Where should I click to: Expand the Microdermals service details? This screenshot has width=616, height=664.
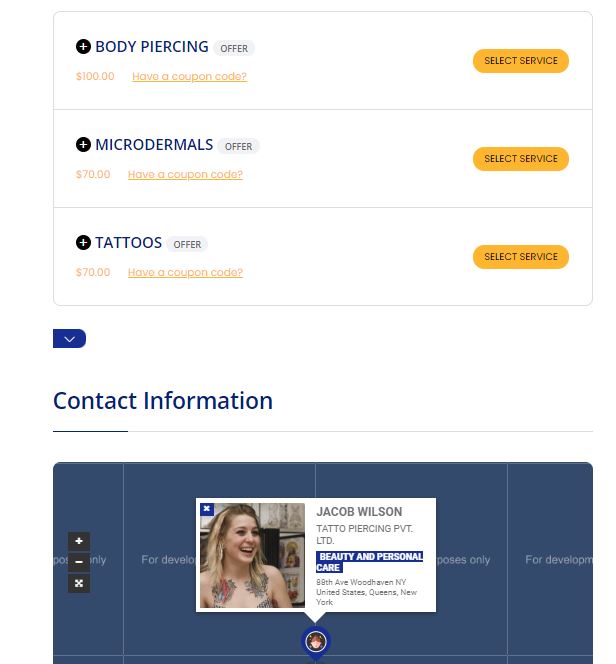point(83,145)
